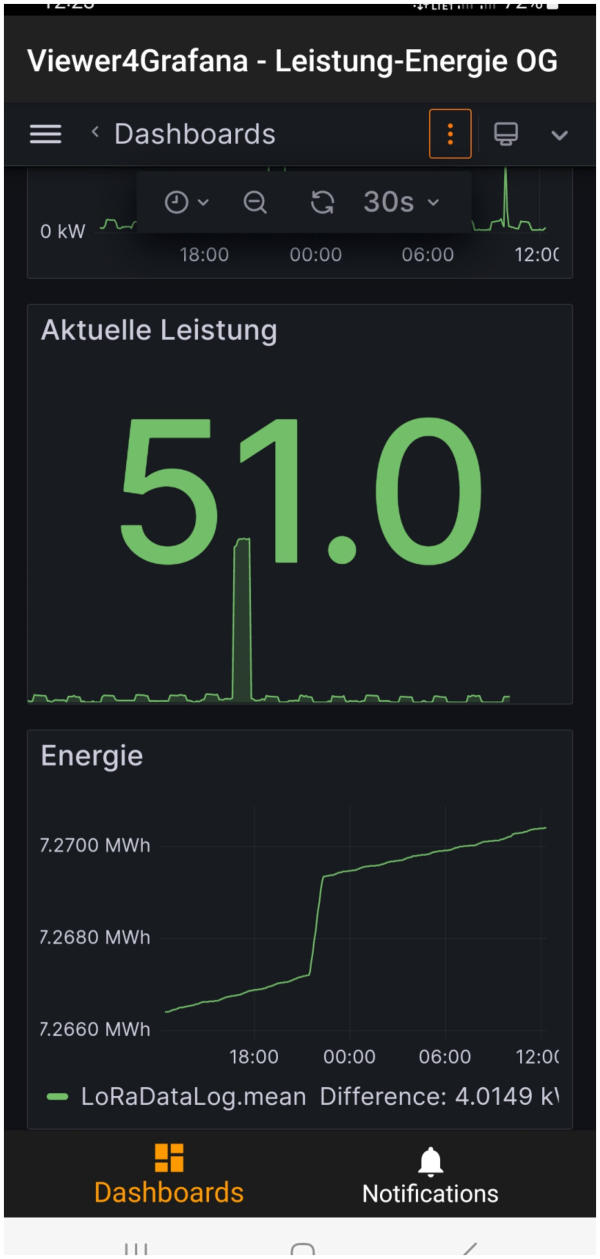This screenshot has width=600, height=1259.
Task: Zoom out the time range
Action: [x=255, y=202]
